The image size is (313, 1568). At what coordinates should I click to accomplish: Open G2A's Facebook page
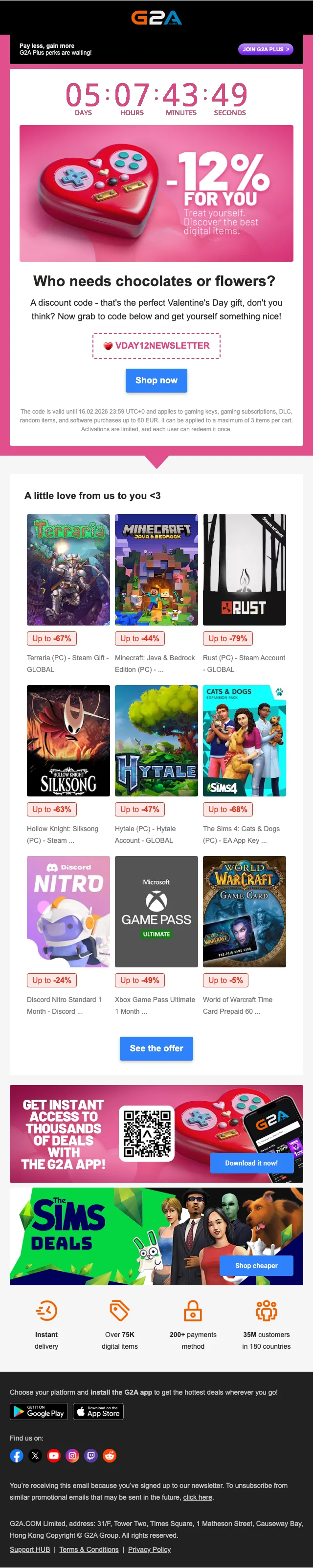click(x=17, y=1455)
